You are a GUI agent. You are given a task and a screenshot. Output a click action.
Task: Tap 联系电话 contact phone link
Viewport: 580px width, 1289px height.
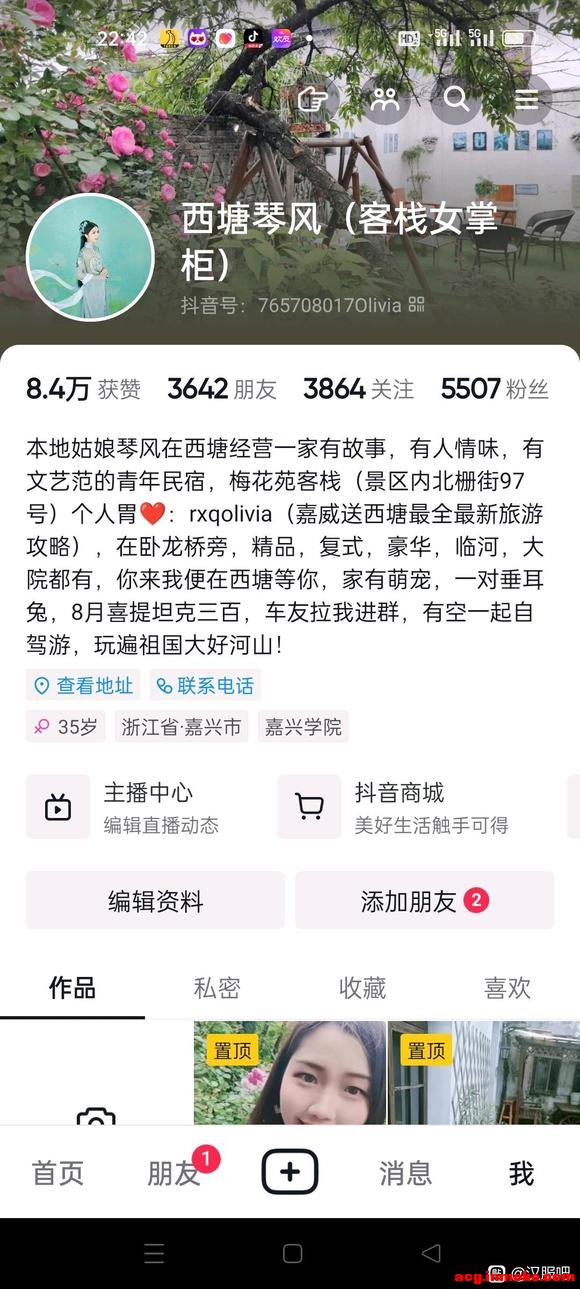pos(205,685)
